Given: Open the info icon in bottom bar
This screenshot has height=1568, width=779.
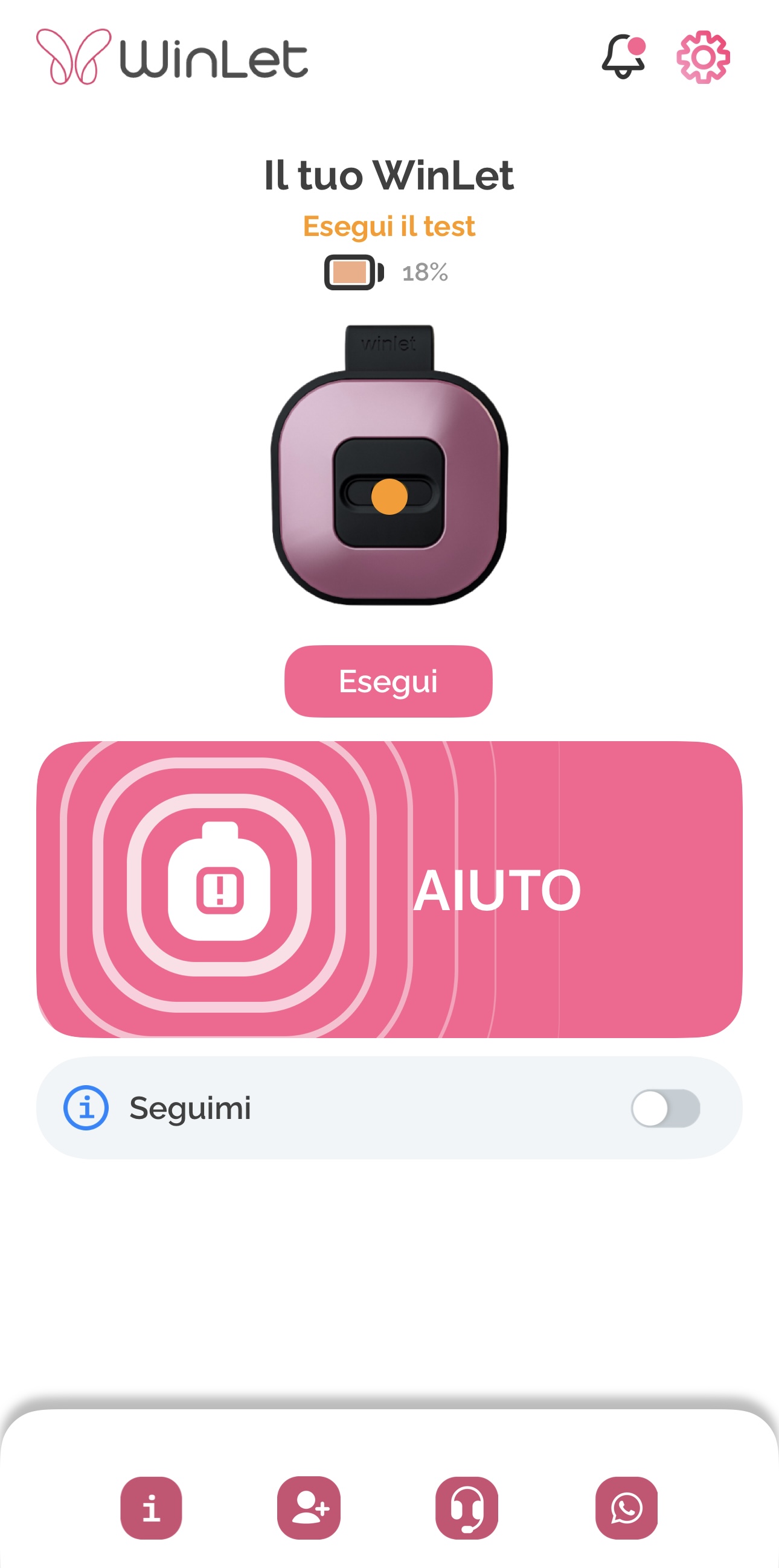Looking at the screenshot, I should pyautogui.click(x=151, y=1508).
